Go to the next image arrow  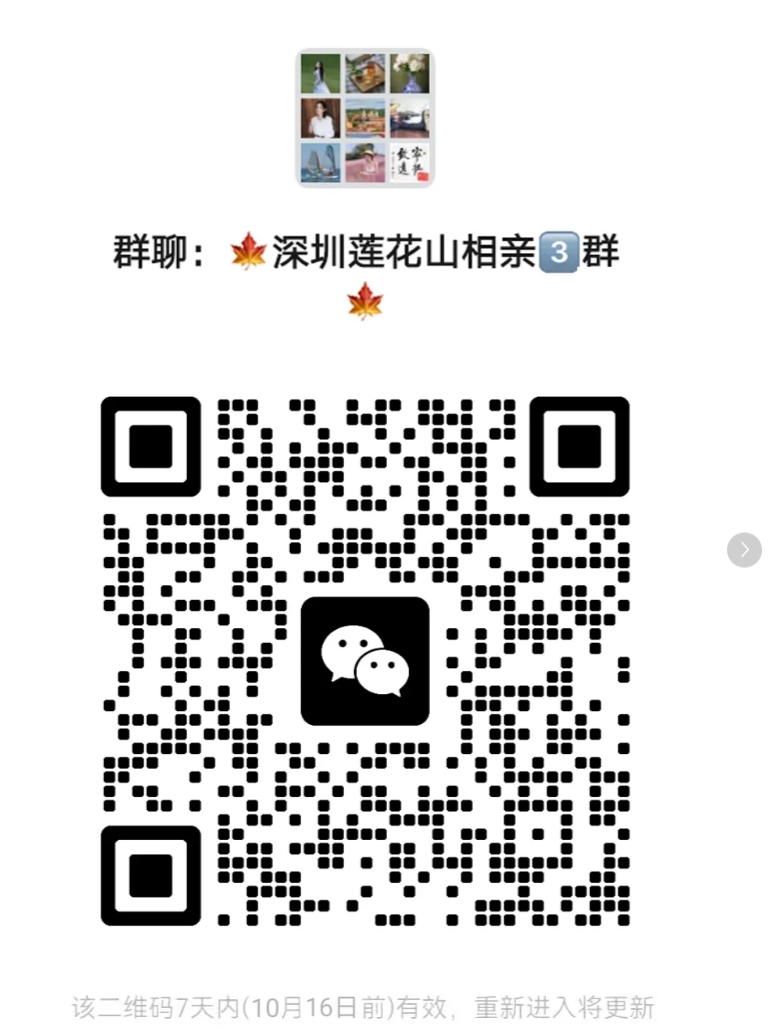click(744, 549)
